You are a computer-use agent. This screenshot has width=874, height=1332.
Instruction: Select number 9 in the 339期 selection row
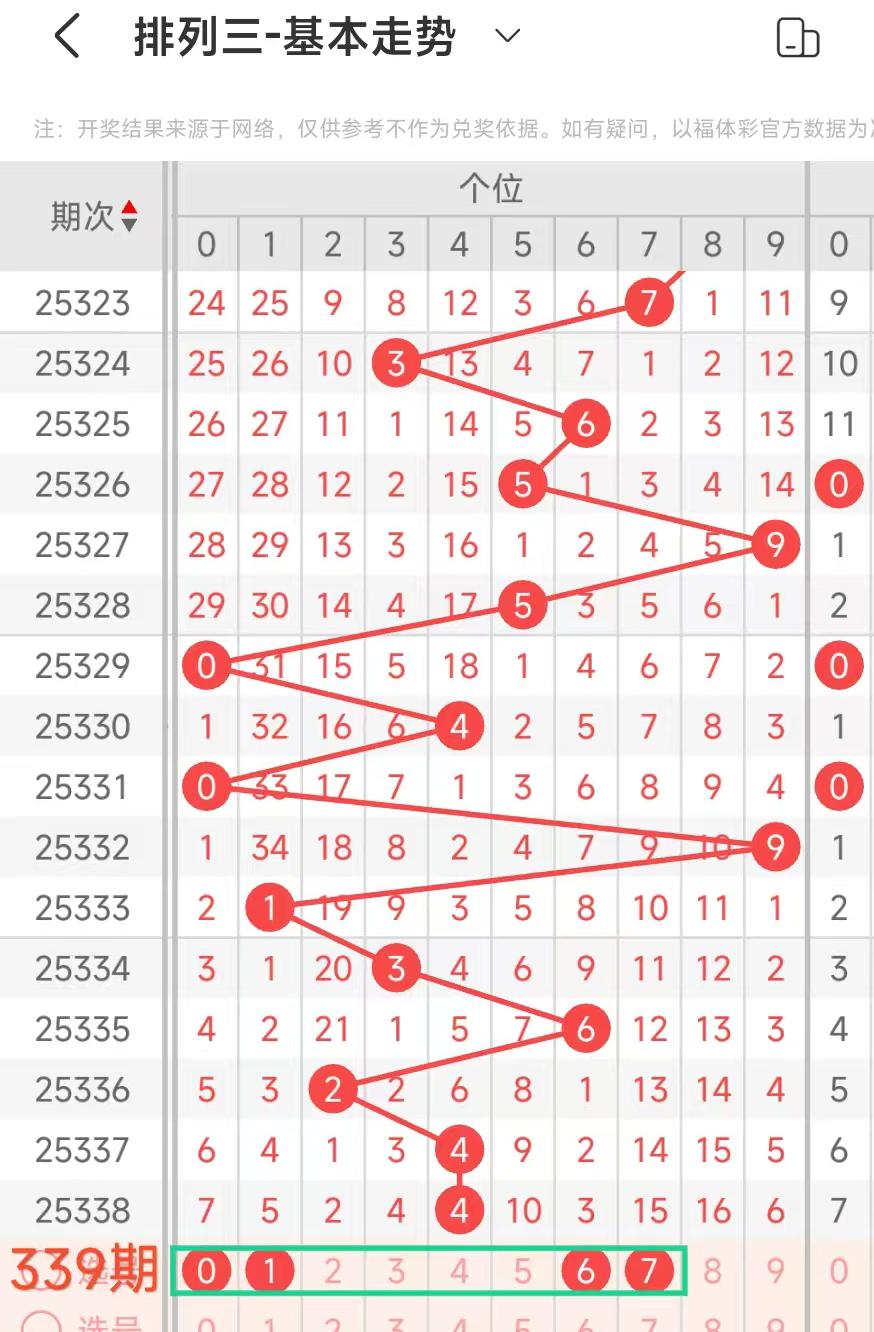[x=775, y=1271]
